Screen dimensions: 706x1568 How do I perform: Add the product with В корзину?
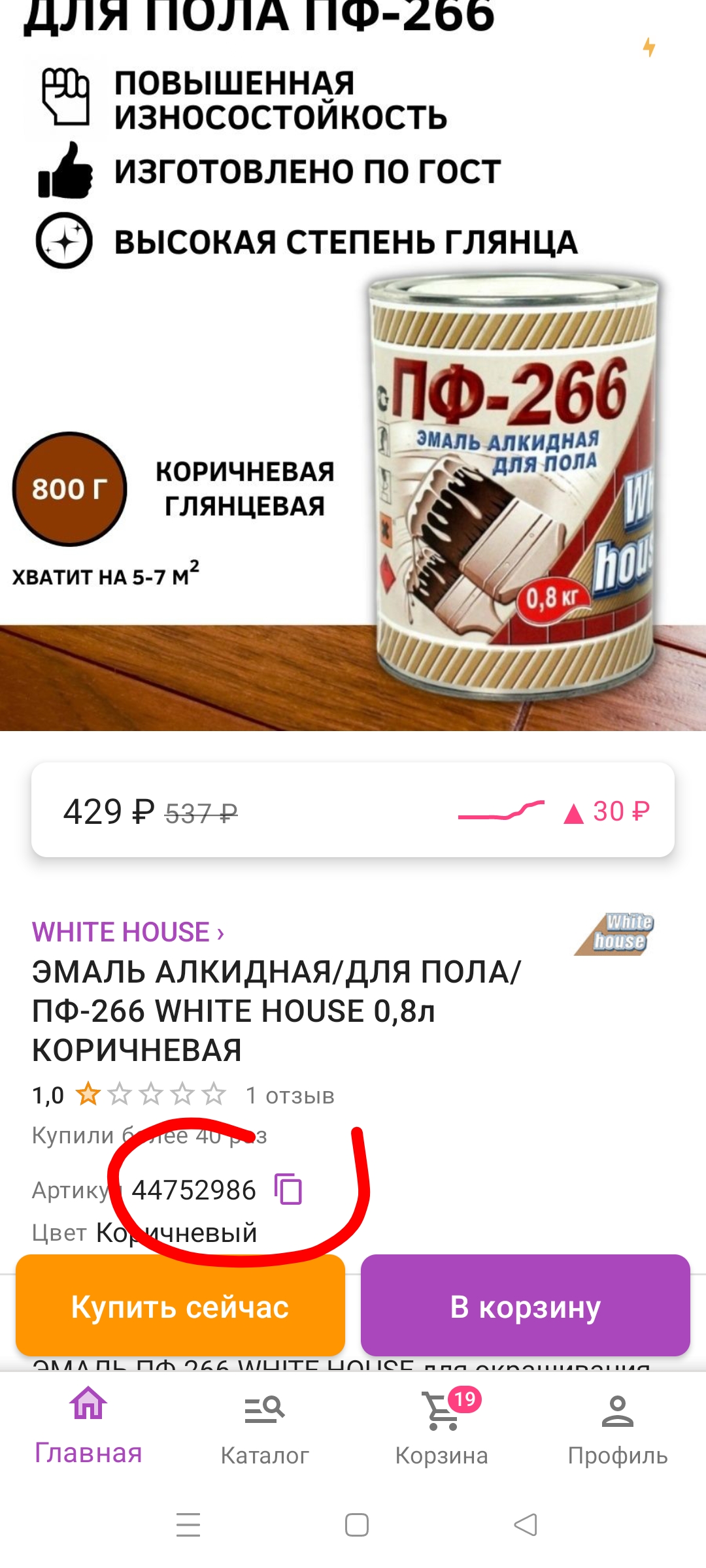[x=526, y=1307]
